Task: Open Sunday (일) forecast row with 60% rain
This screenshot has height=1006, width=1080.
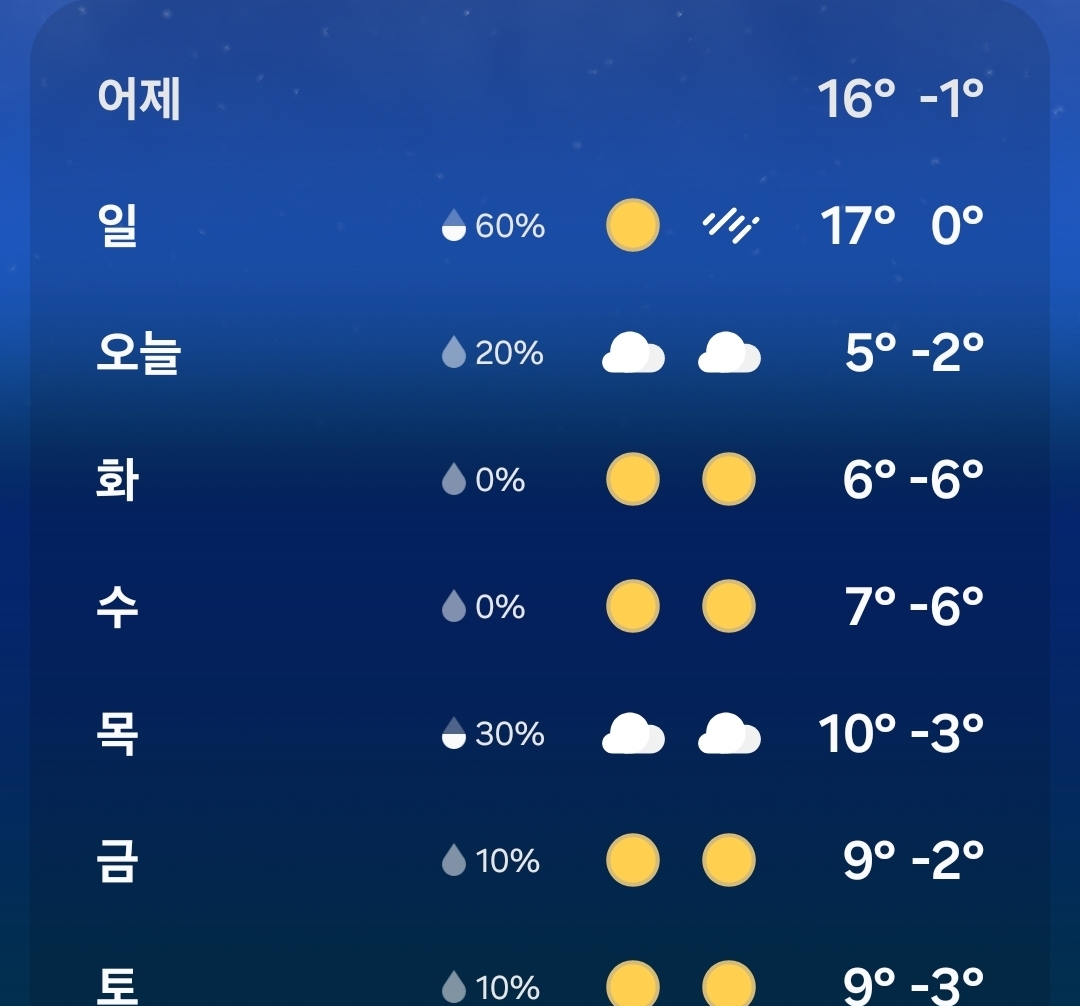Action: 540,225
